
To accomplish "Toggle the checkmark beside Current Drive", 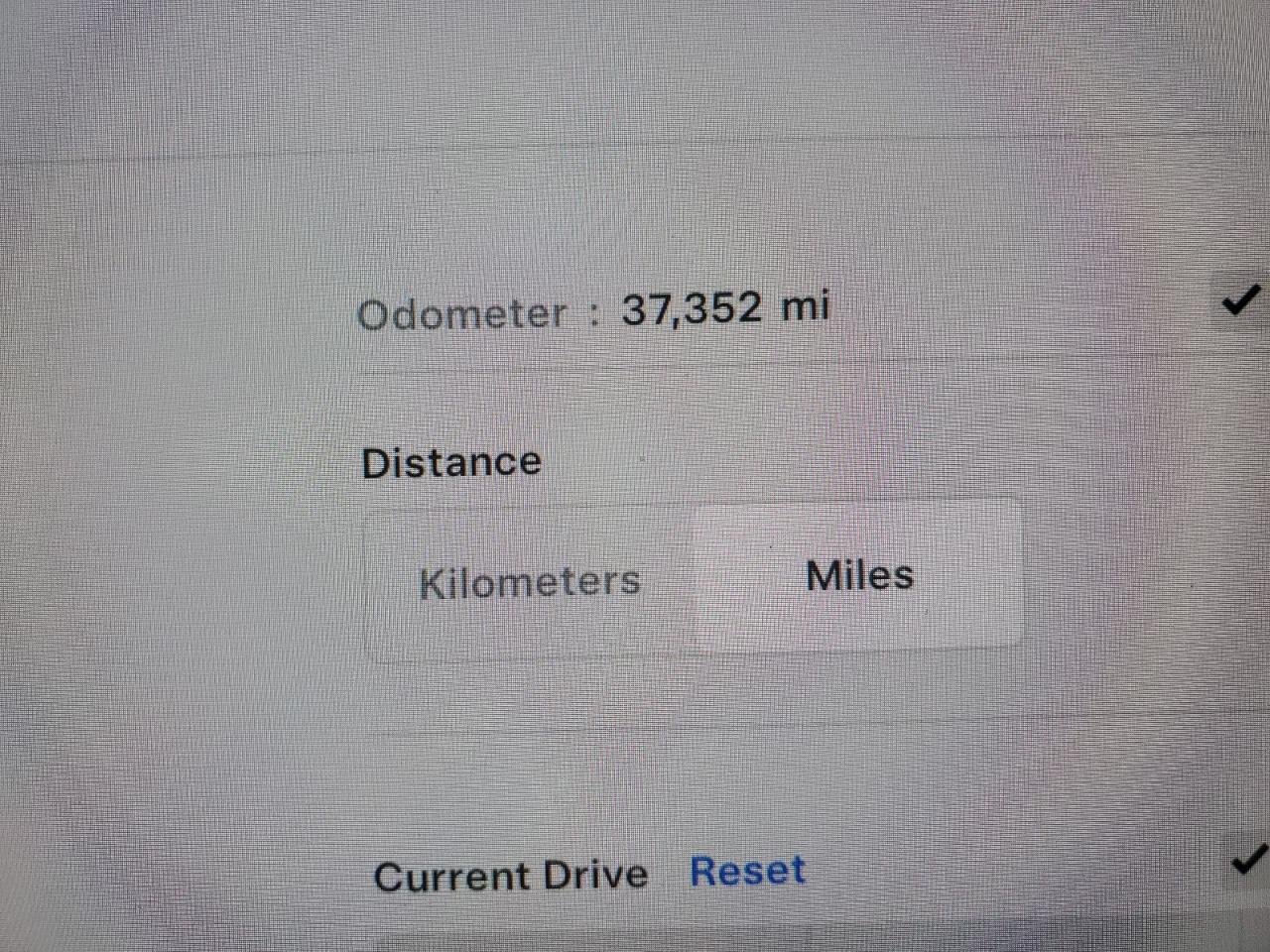I will (1249, 859).
